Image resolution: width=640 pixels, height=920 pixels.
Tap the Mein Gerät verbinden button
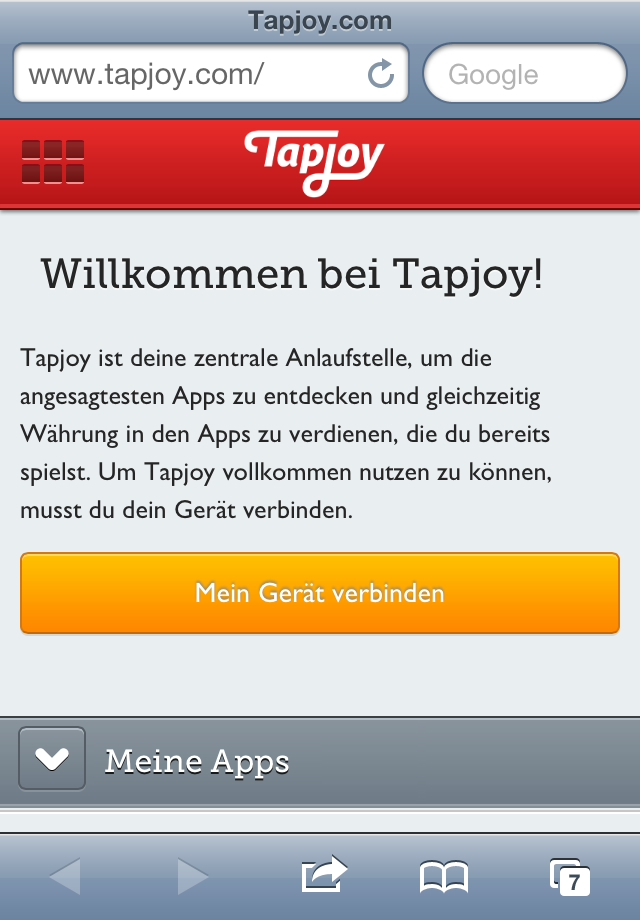tap(320, 593)
